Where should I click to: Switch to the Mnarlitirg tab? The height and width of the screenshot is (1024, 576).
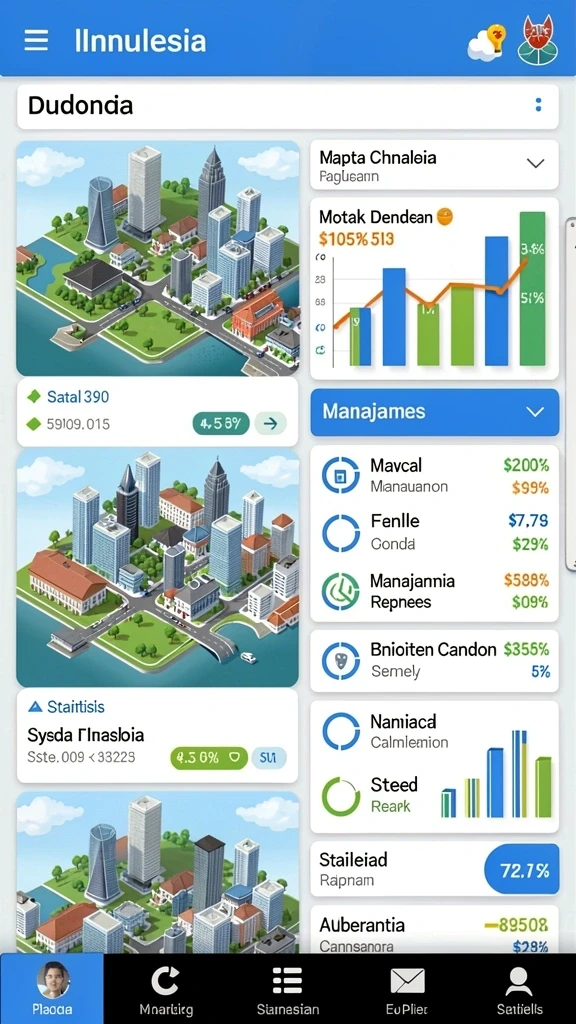[x=166, y=988]
